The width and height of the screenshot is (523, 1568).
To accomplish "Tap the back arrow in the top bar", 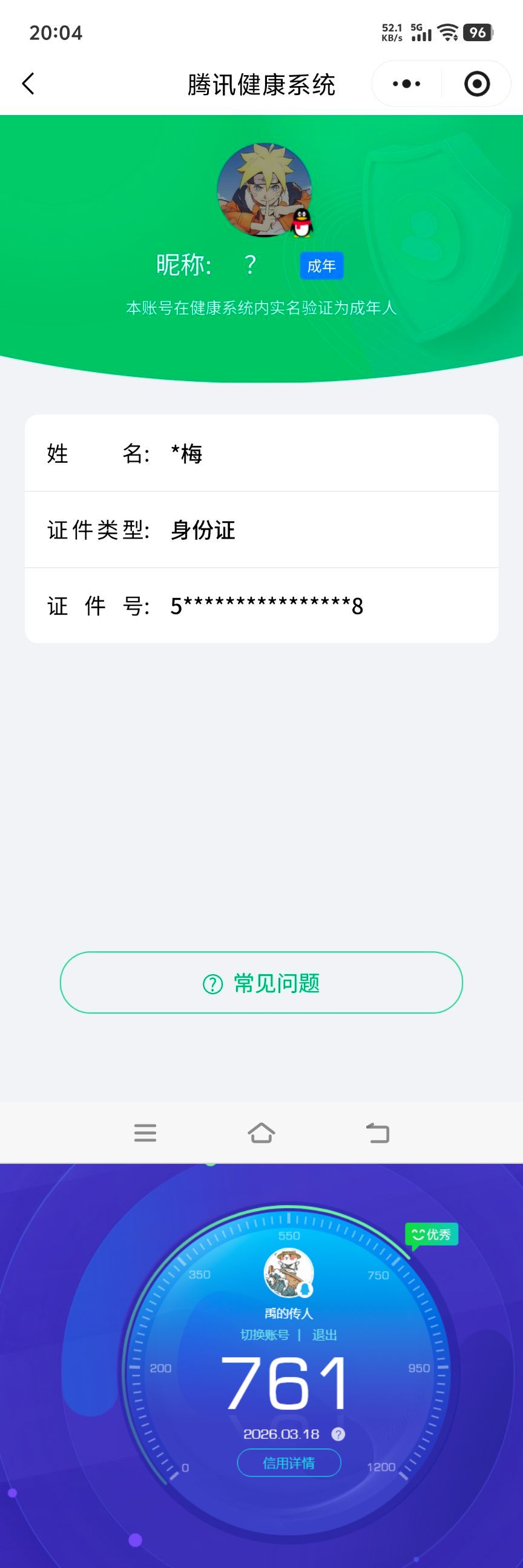I will pos(28,84).
